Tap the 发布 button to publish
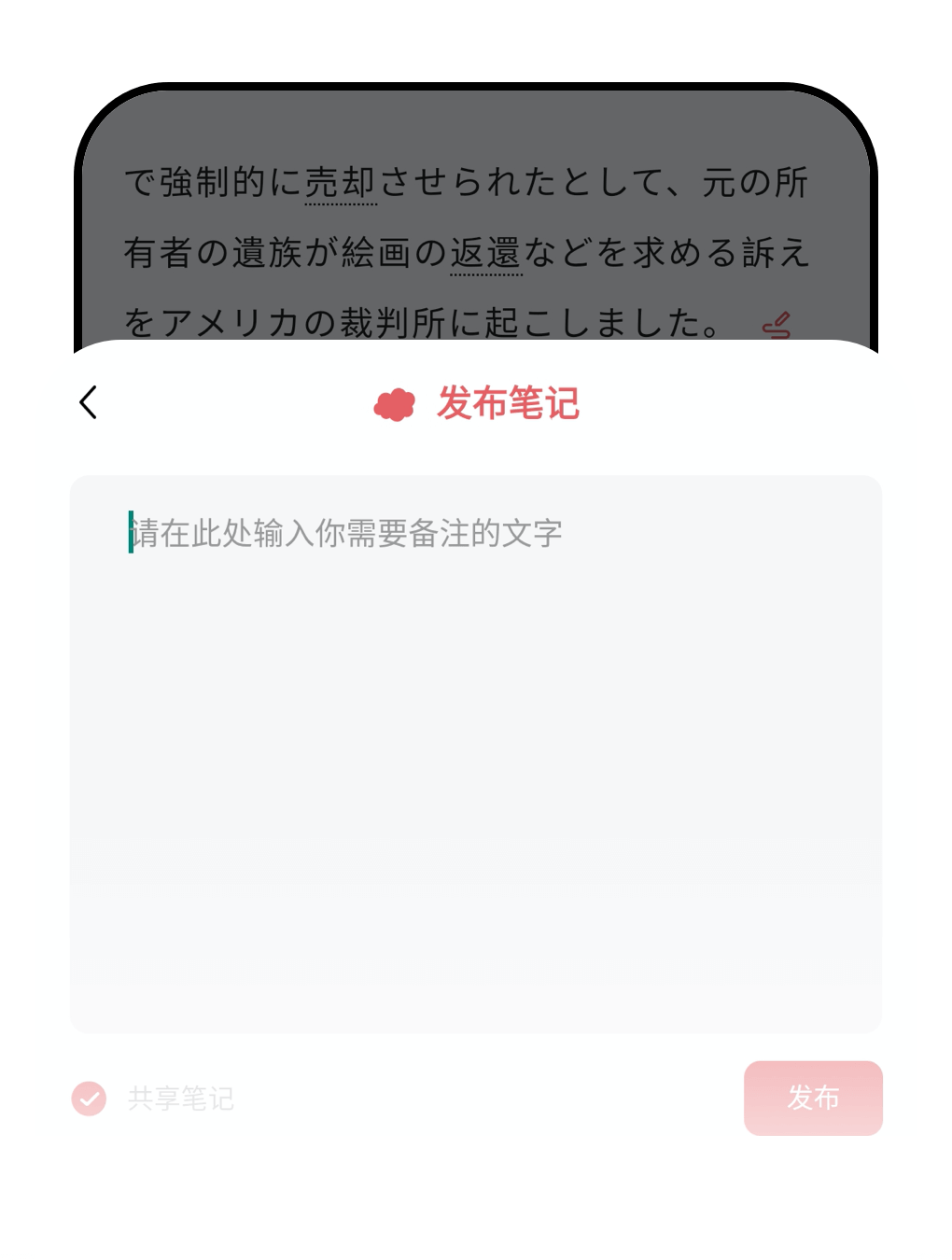 (813, 1098)
